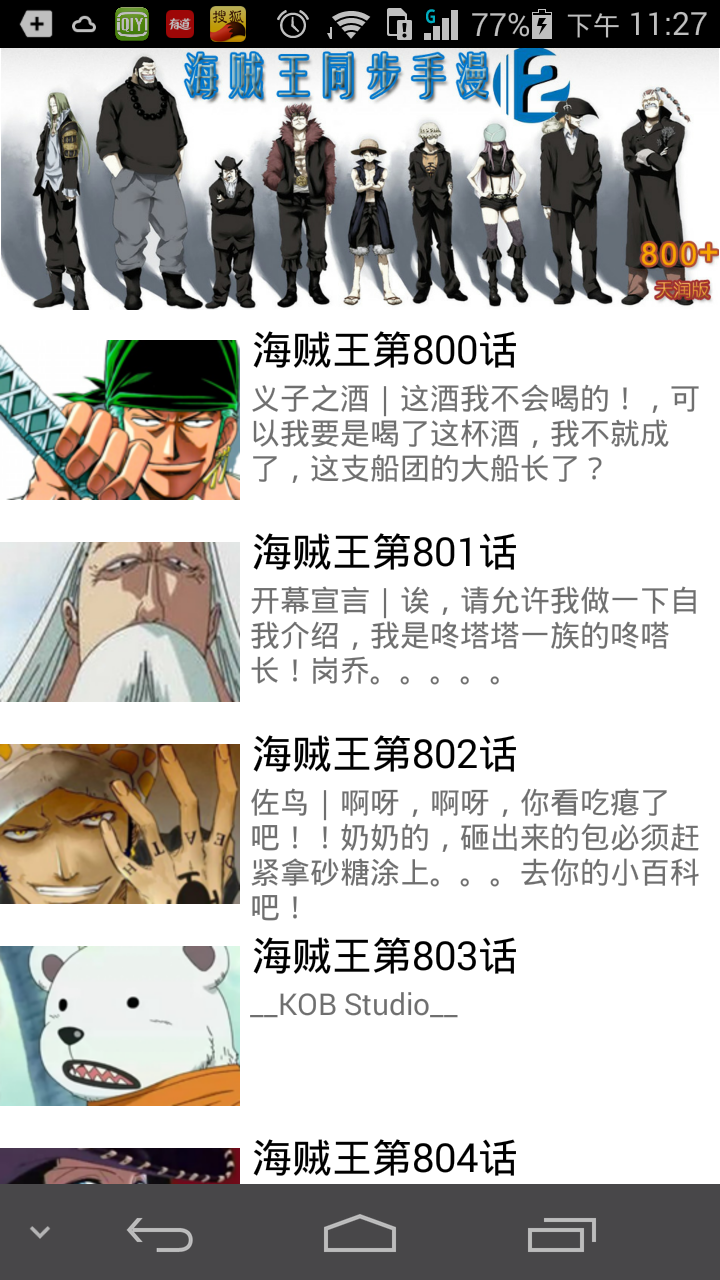
Task: Open 海贼王第803话 chapter
Action: click(385, 958)
